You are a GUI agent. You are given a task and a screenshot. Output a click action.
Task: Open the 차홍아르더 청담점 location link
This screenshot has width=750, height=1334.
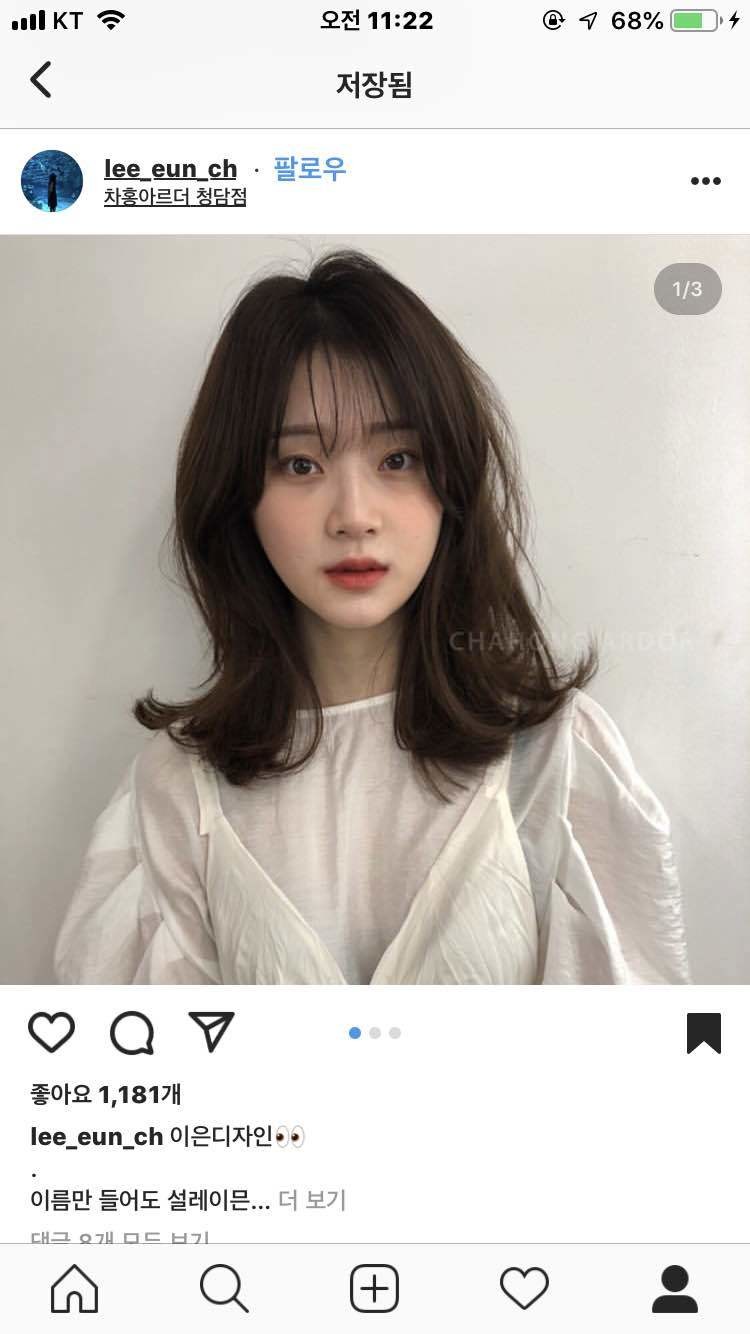[175, 197]
